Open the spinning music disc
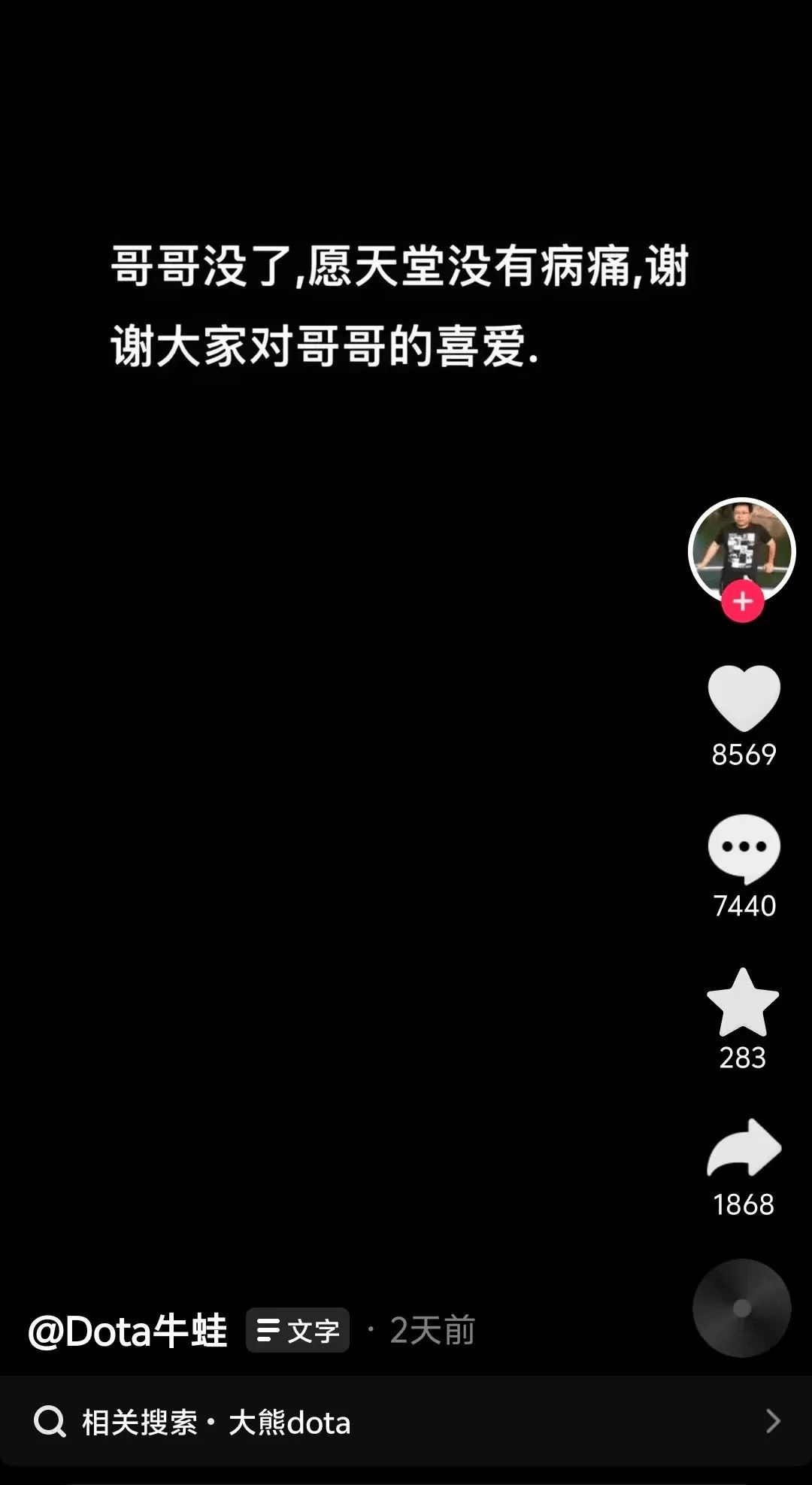Viewport: 812px width, 1485px height. [741, 1307]
